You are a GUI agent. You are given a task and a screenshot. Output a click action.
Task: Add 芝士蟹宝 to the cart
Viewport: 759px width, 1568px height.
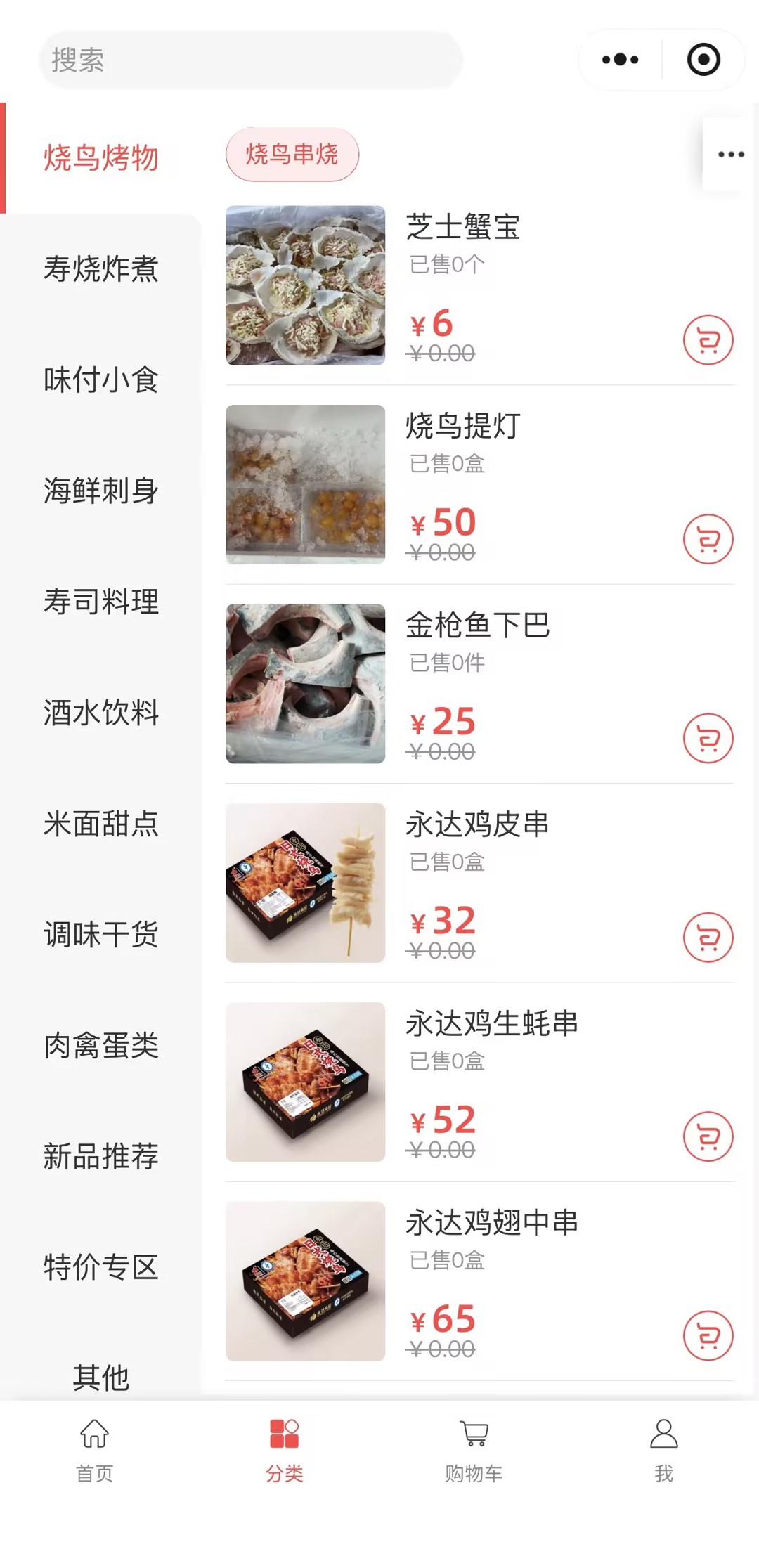708,340
